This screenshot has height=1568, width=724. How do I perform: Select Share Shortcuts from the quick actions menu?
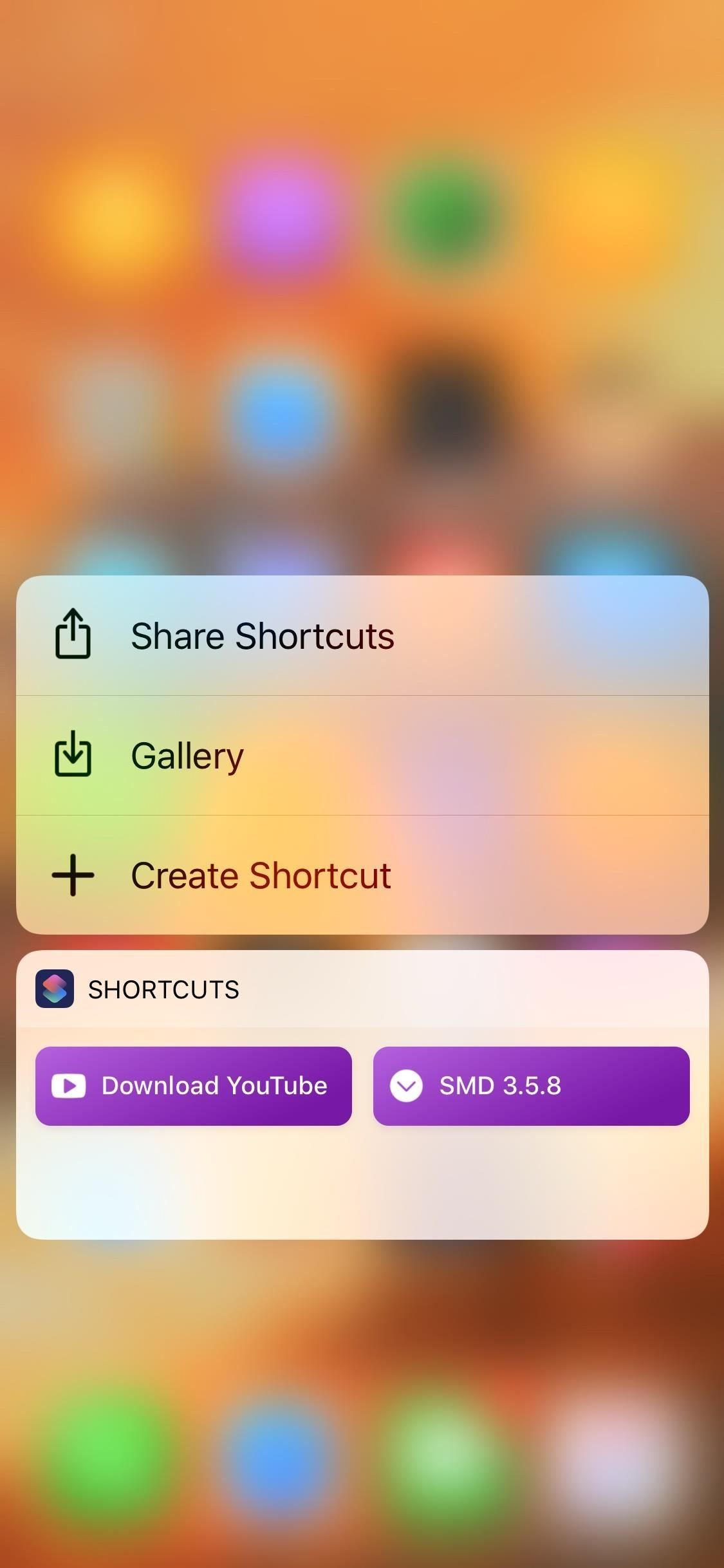[263, 635]
